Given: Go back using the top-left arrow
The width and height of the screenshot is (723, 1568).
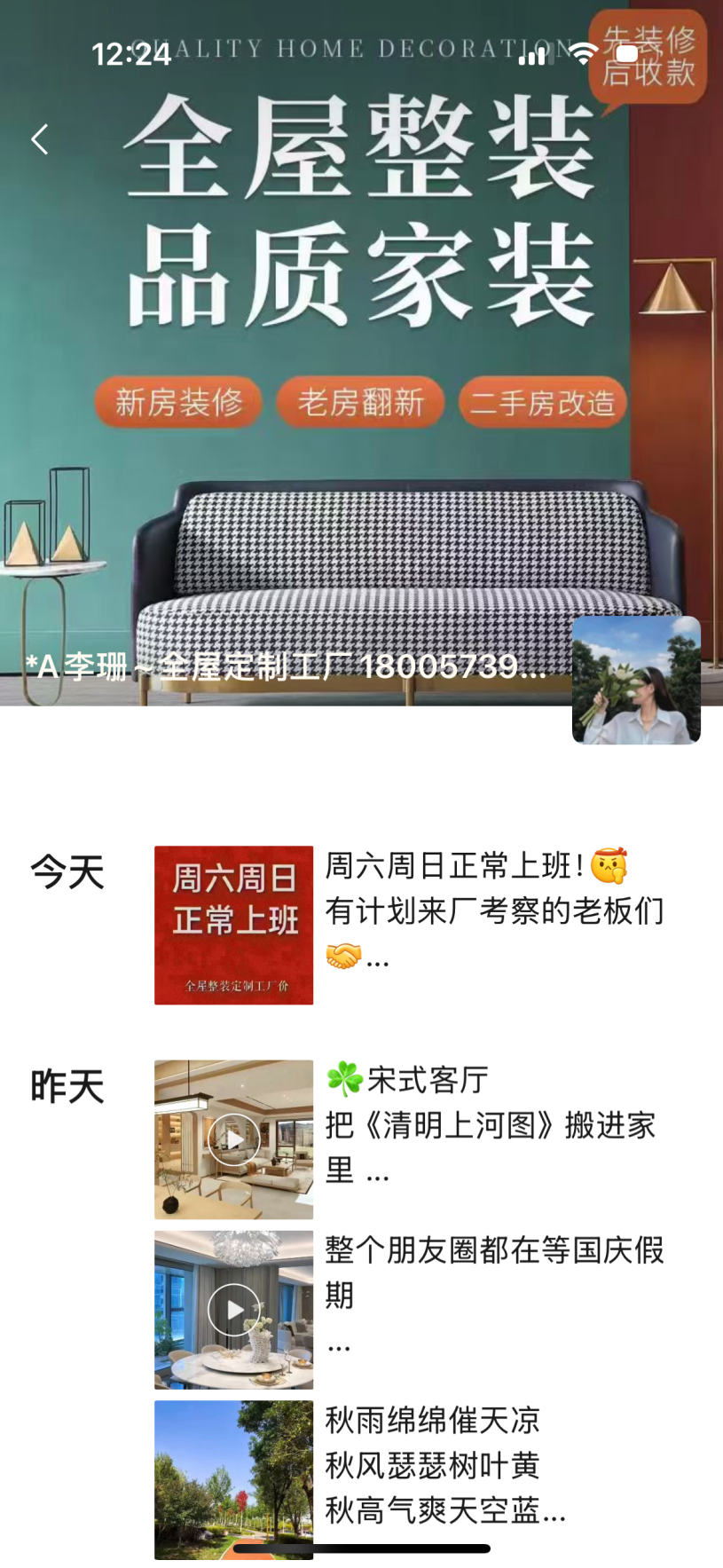Looking at the screenshot, I should (40, 139).
